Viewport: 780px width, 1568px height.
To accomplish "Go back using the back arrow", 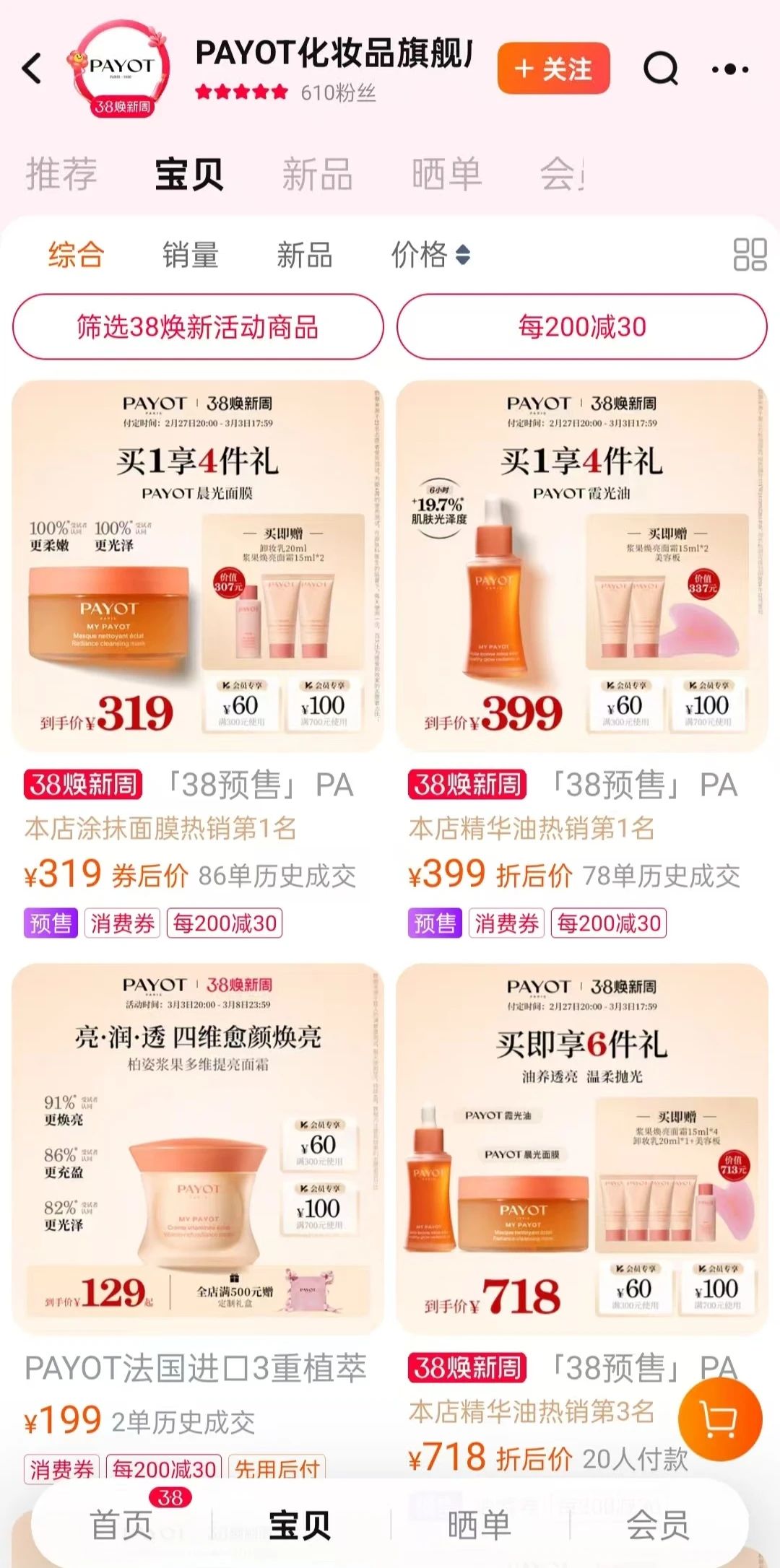I will (32, 69).
